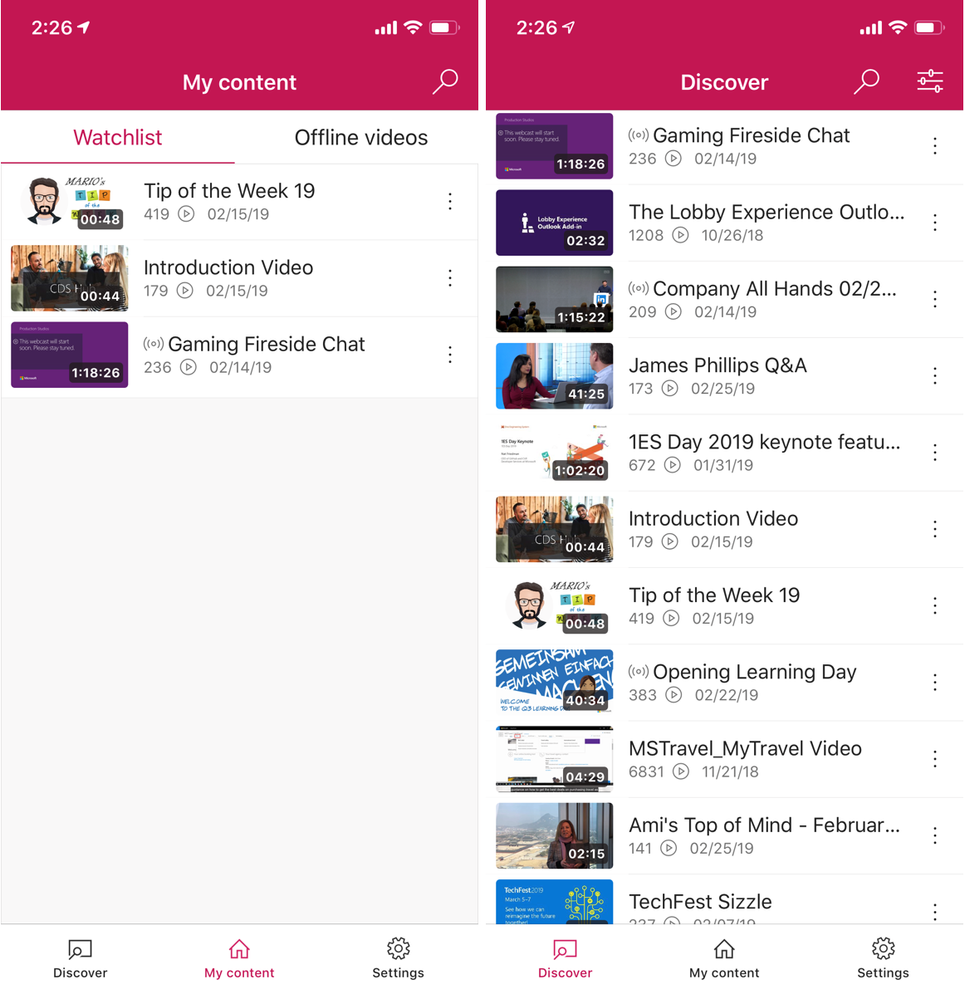
Task: Show options for Ami's Top of Mind
Action: click(x=935, y=836)
